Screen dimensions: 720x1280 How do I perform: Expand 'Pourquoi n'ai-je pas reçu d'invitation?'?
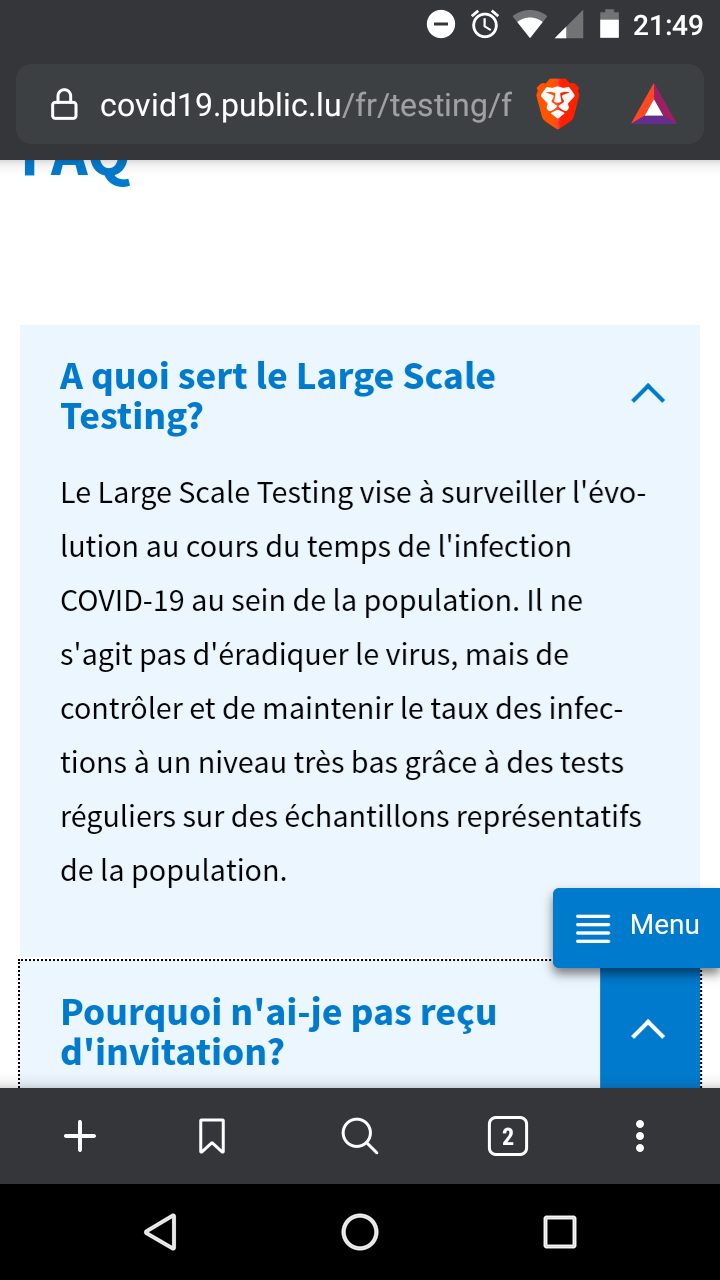[280, 1031]
